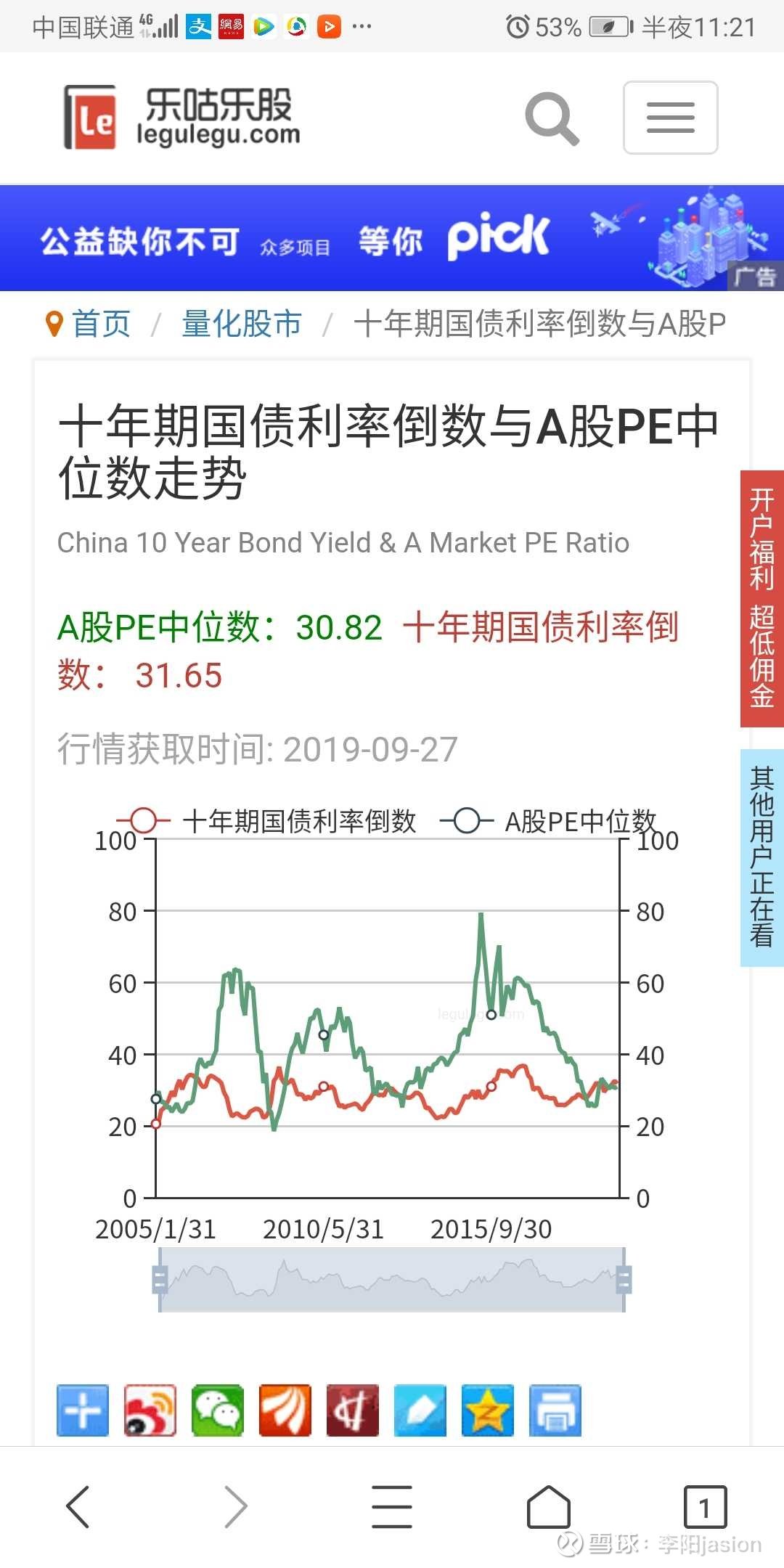The image size is (784, 1568).
Task: Toggle the 十年期国债利率倒数 legend series
Action: coord(266,821)
